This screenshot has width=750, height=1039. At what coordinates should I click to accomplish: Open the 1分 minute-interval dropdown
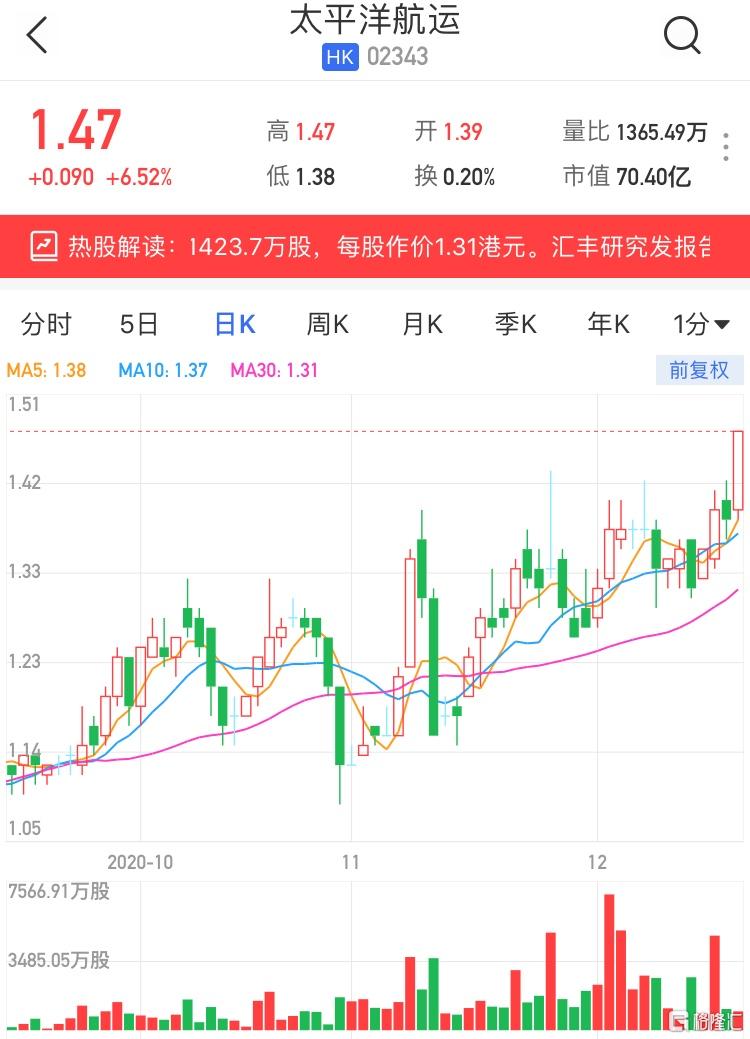701,324
